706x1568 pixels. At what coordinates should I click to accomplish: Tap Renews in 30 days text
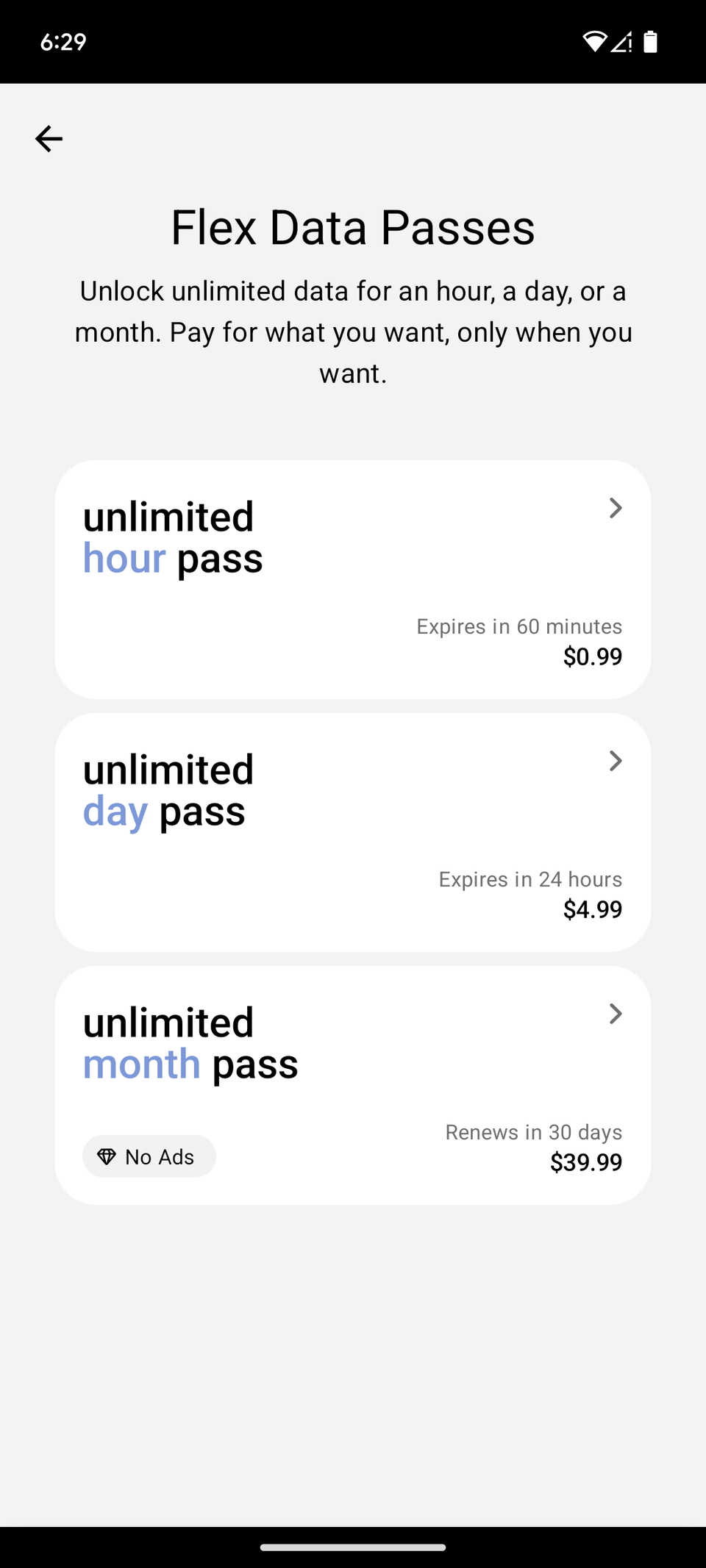[533, 1132]
